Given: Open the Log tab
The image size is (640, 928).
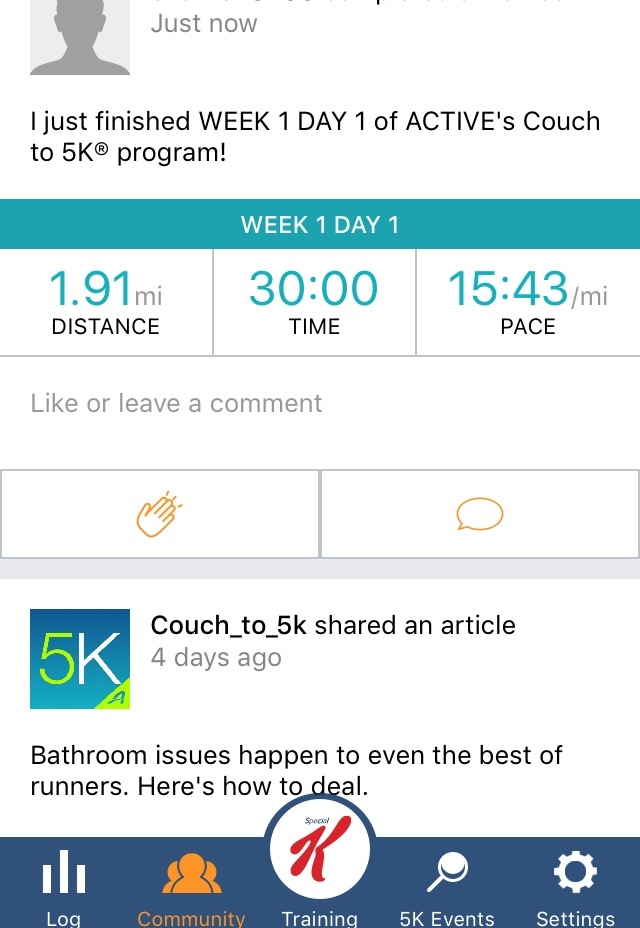Looking at the screenshot, I should pyautogui.click(x=63, y=885).
